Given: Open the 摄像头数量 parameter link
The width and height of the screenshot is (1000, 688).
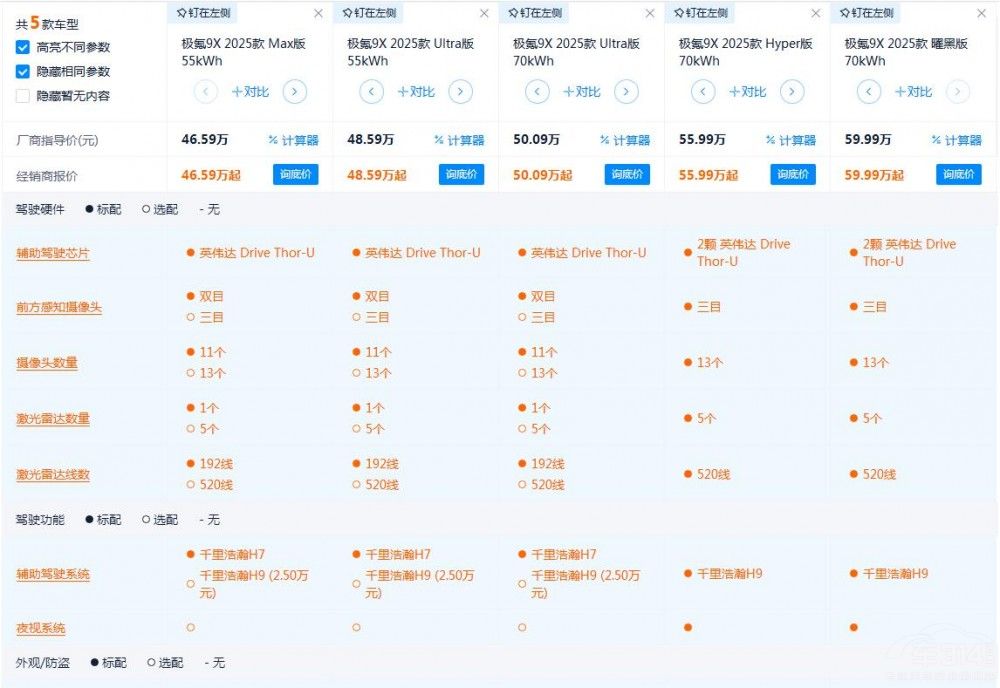Looking at the screenshot, I should (x=46, y=363).
